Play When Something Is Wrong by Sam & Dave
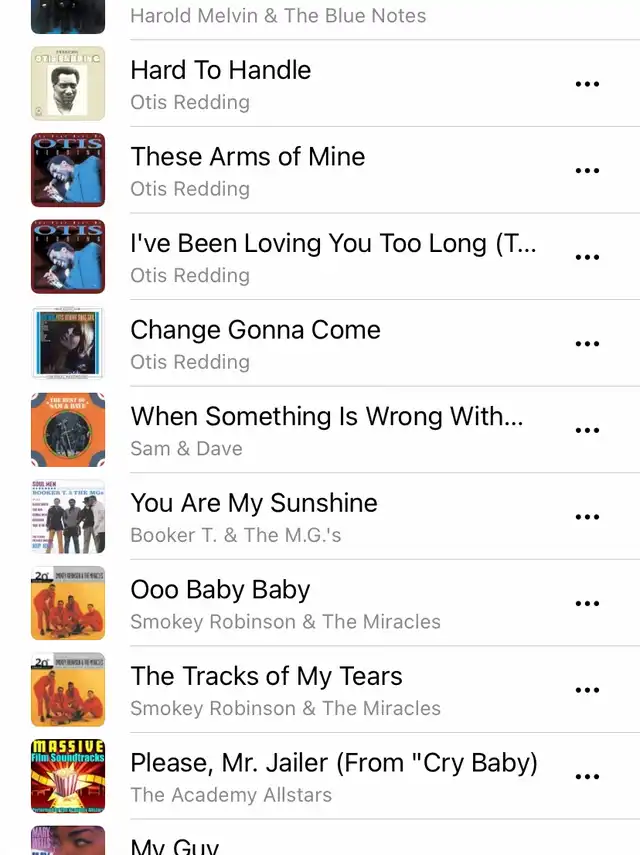Image resolution: width=640 pixels, height=855 pixels. click(x=327, y=430)
